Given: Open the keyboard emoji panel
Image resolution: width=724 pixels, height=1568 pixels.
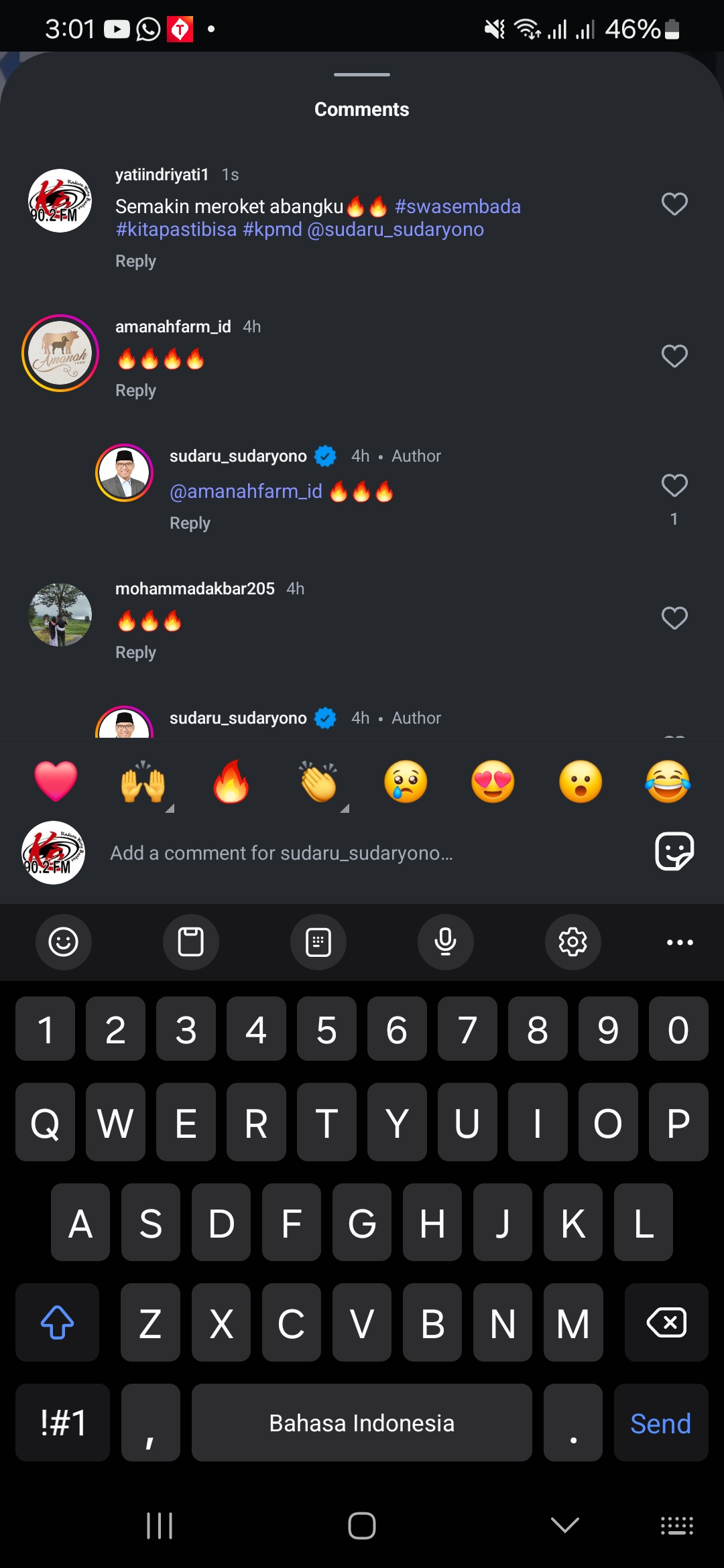Looking at the screenshot, I should tap(64, 942).
